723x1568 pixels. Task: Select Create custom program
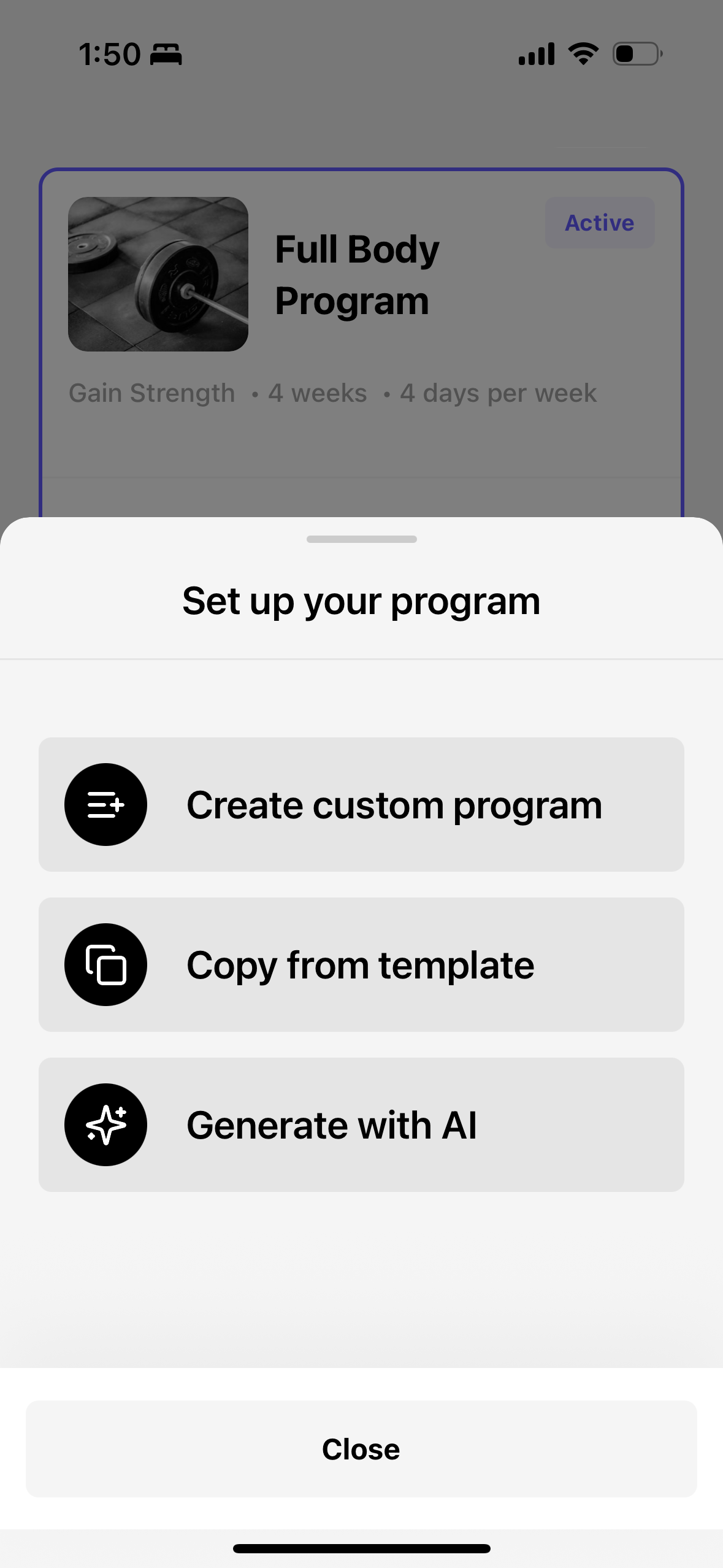[361, 804]
